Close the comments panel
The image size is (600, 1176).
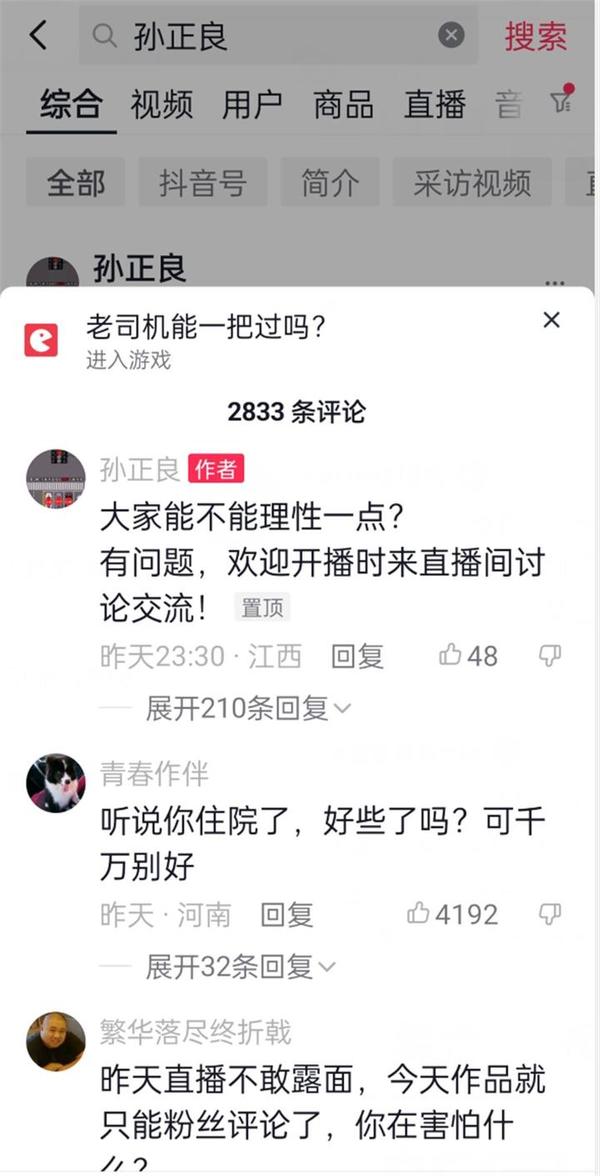click(x=551, y=321)
